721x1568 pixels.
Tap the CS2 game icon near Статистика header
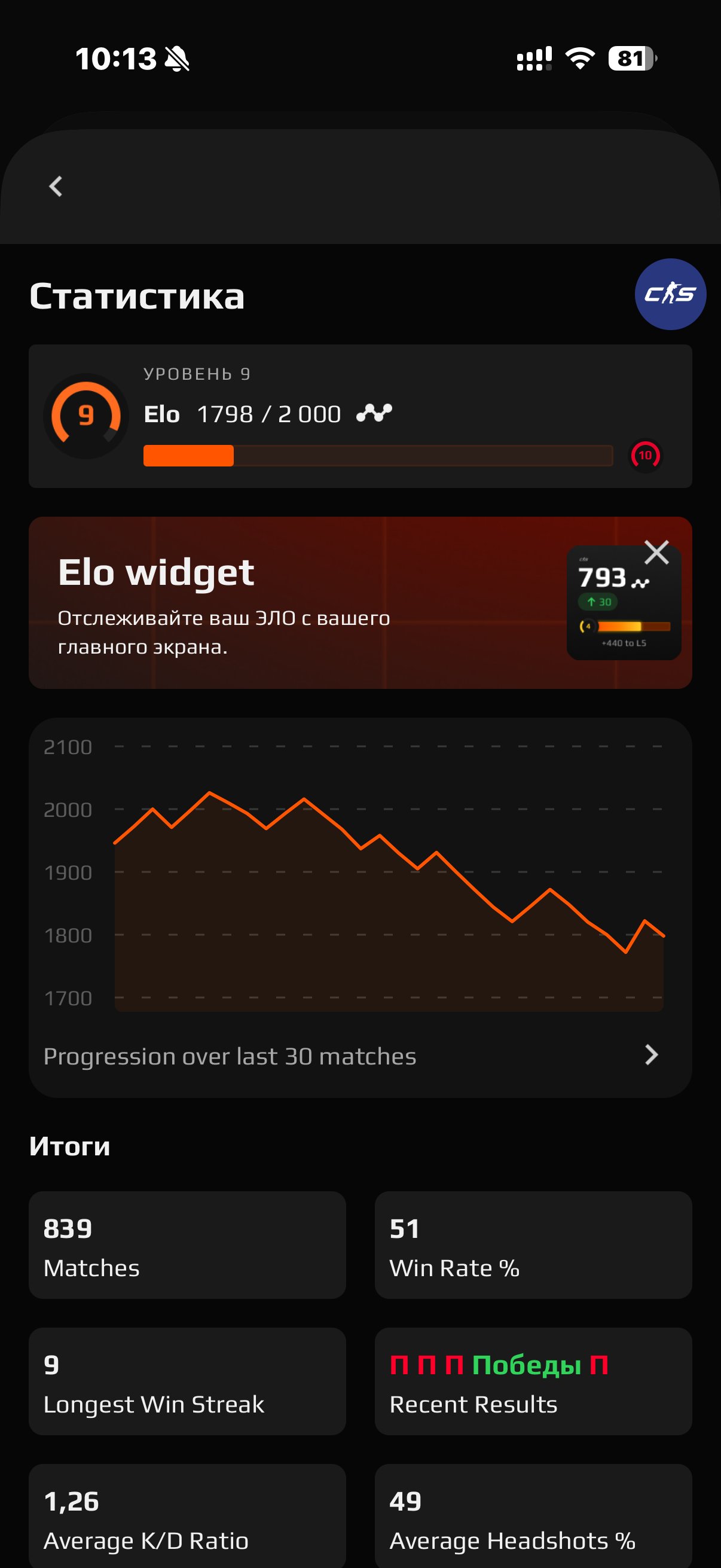(670, 296)
